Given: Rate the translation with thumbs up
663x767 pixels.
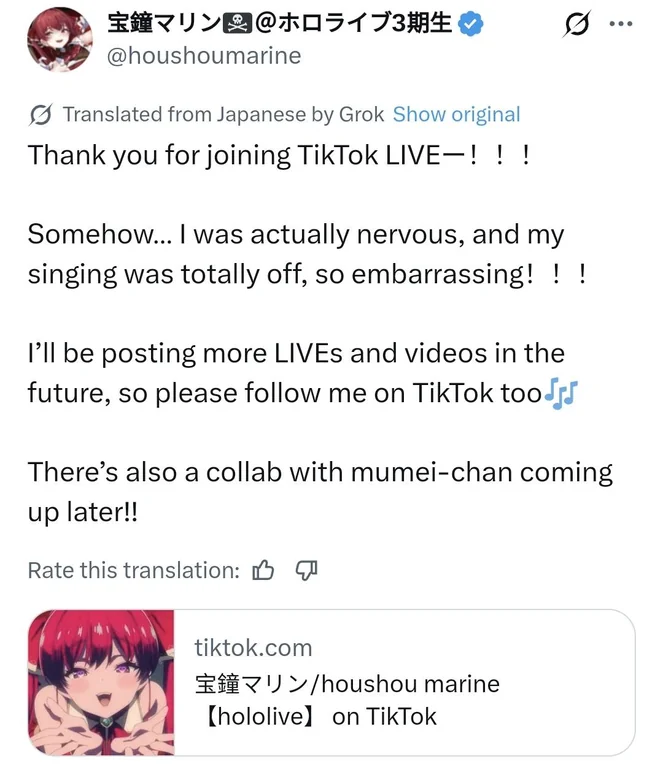Looking at the screenshot, I should (x=264, y=570).
